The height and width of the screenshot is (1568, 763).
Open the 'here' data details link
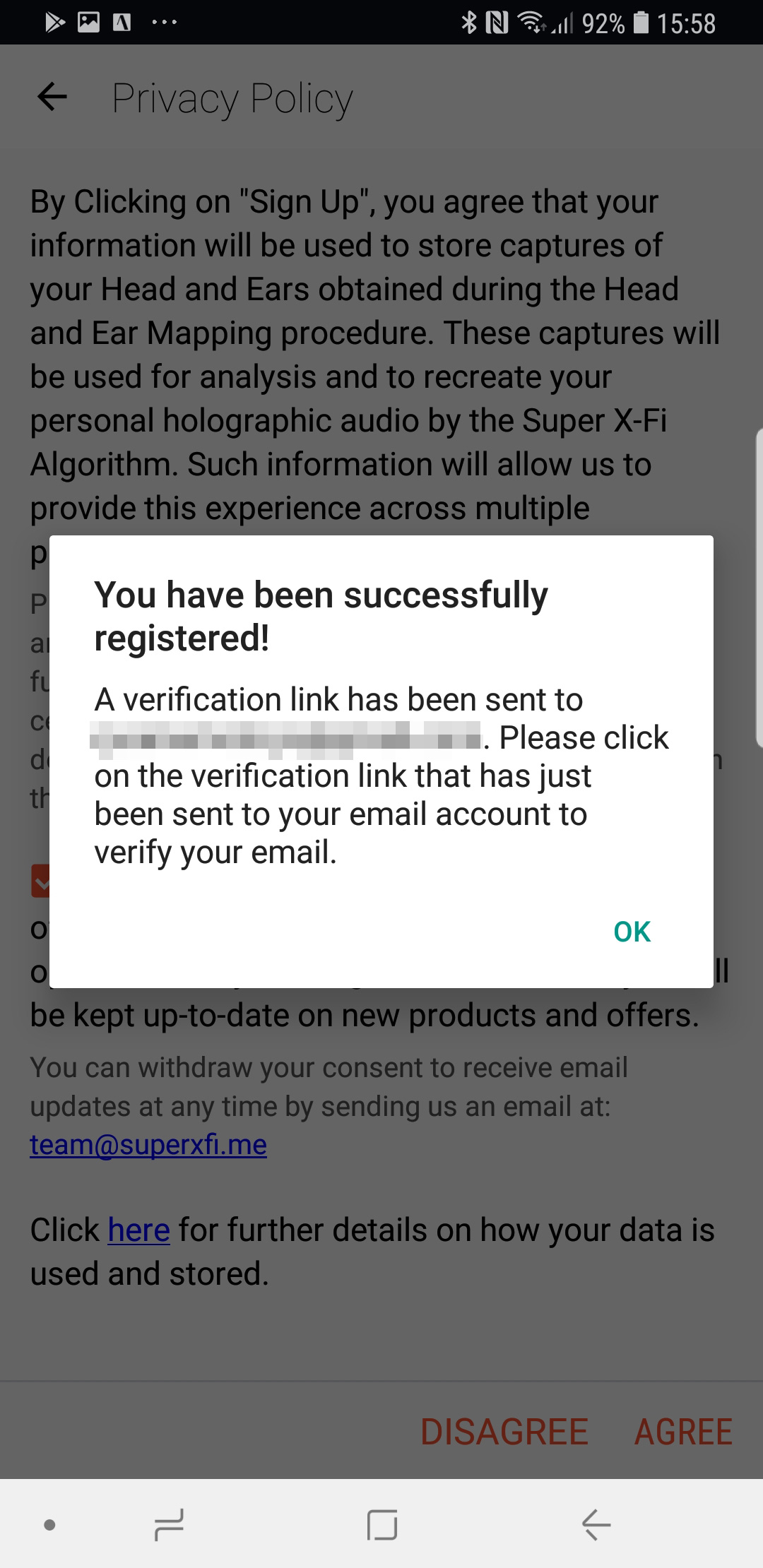pyautogui.click(x=138, y=1230)
